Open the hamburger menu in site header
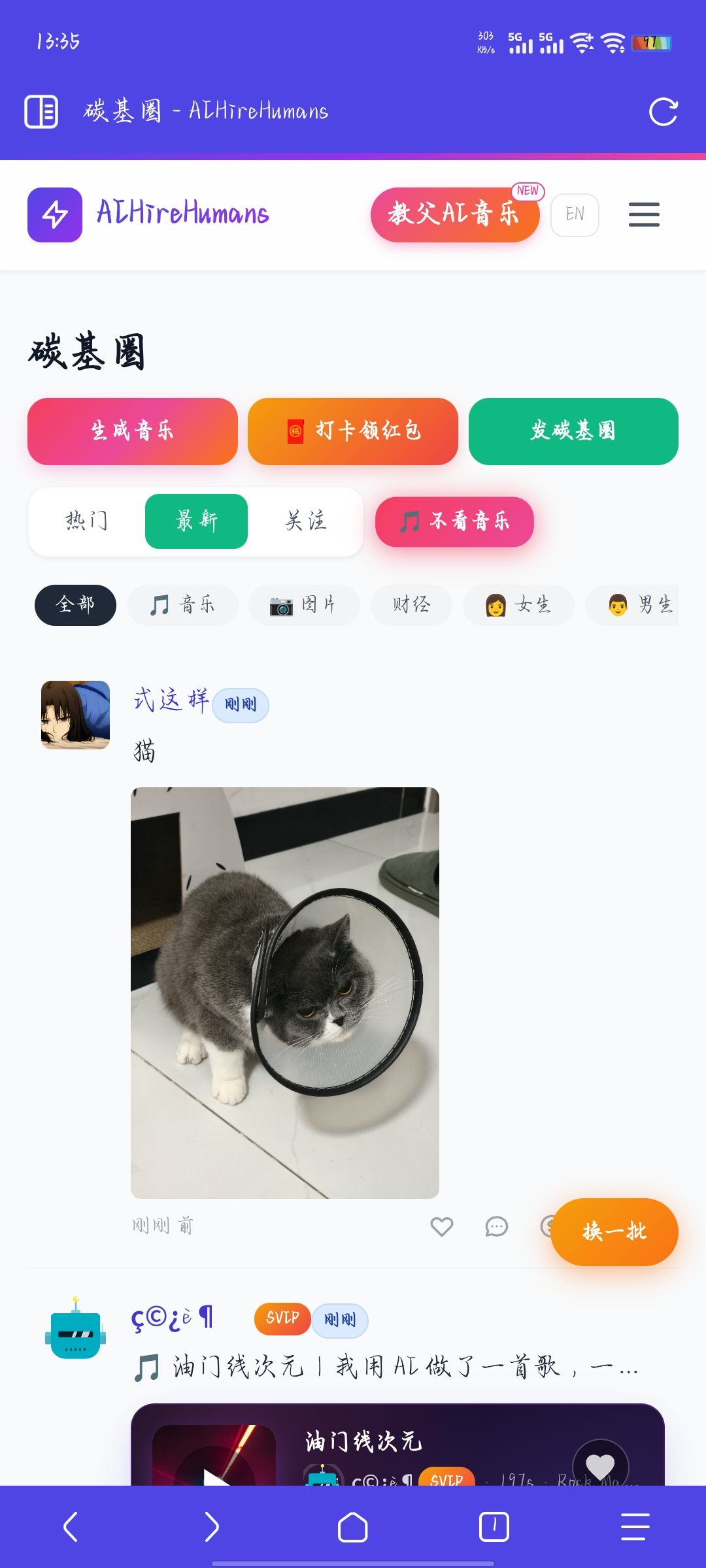706x1568 pixels. tap(644, 214)
